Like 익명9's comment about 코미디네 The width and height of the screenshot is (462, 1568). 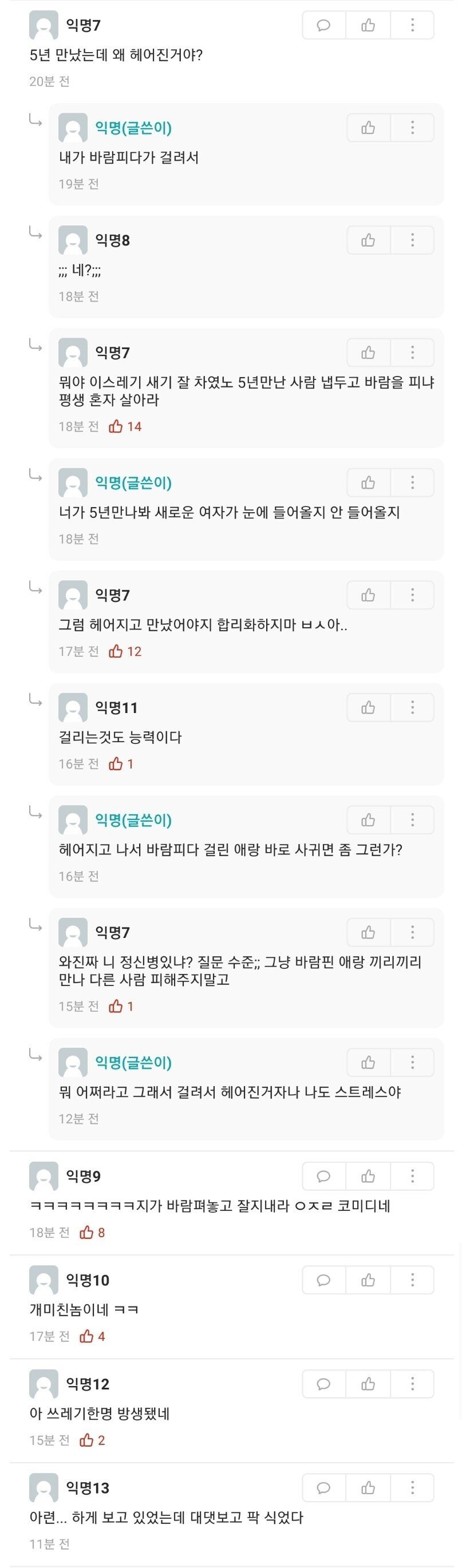(x=368, y=1176)
